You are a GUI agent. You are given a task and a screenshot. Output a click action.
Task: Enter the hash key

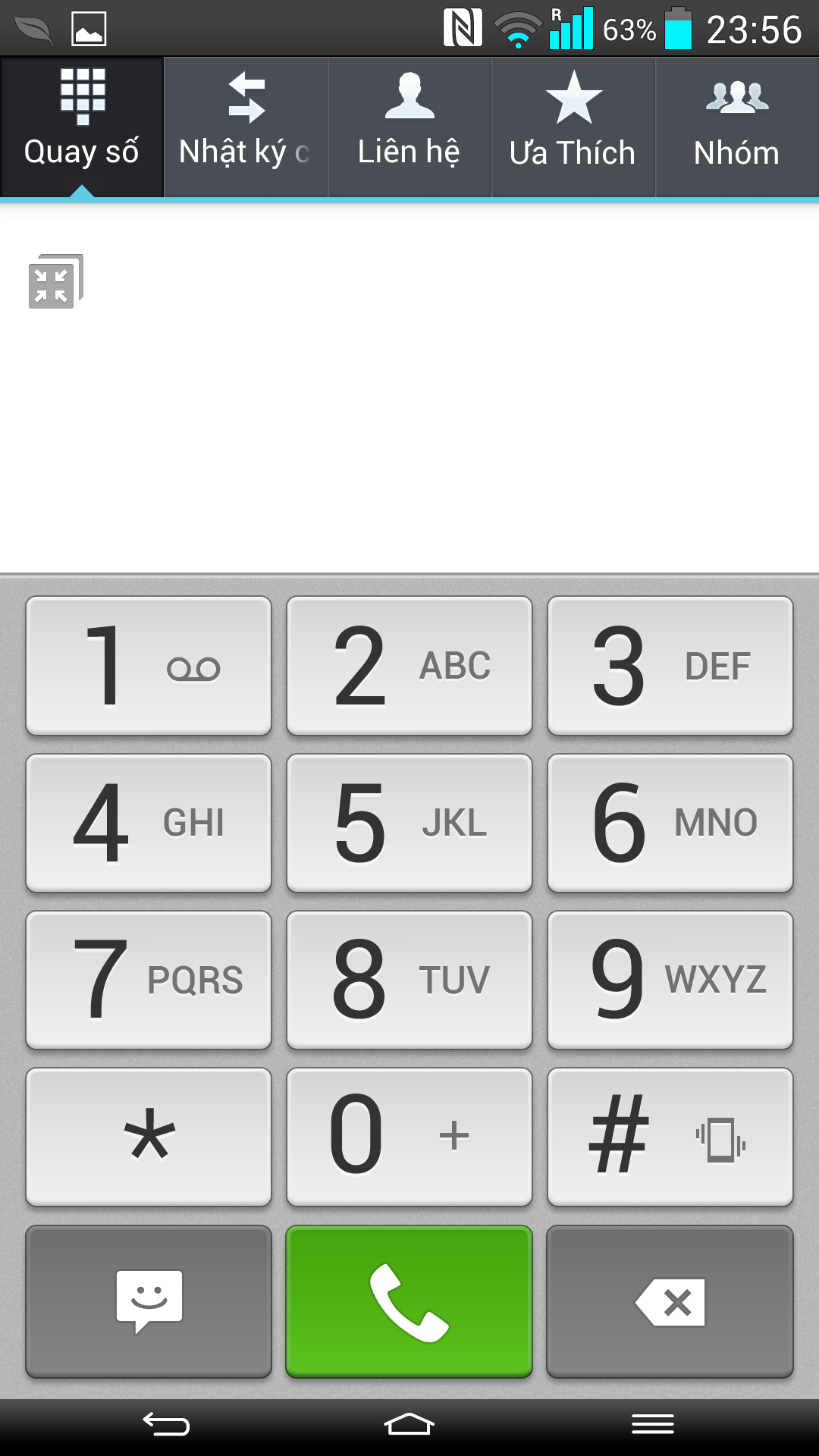(x=670, y=1137)
